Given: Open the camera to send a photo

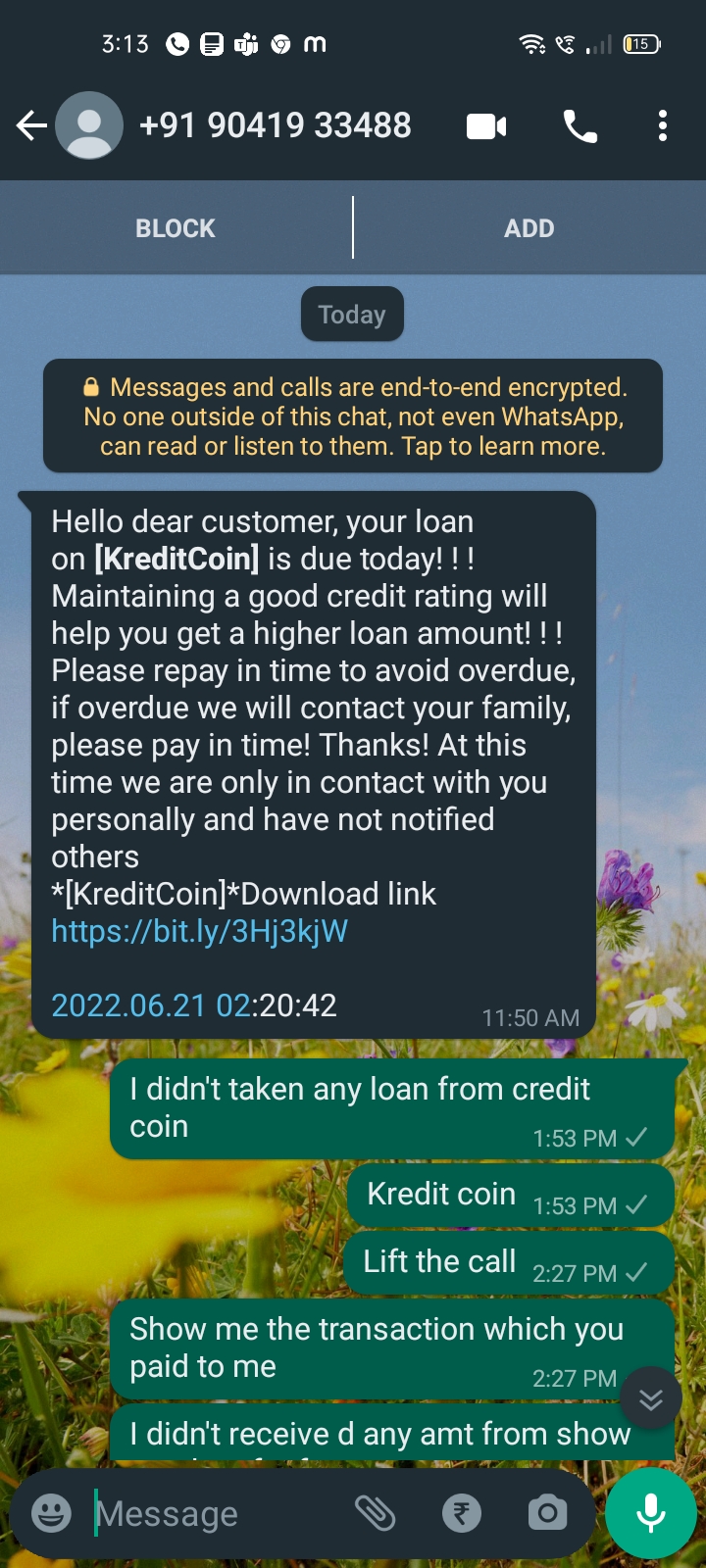Looking at the screenshot, I should (547, 1514).
